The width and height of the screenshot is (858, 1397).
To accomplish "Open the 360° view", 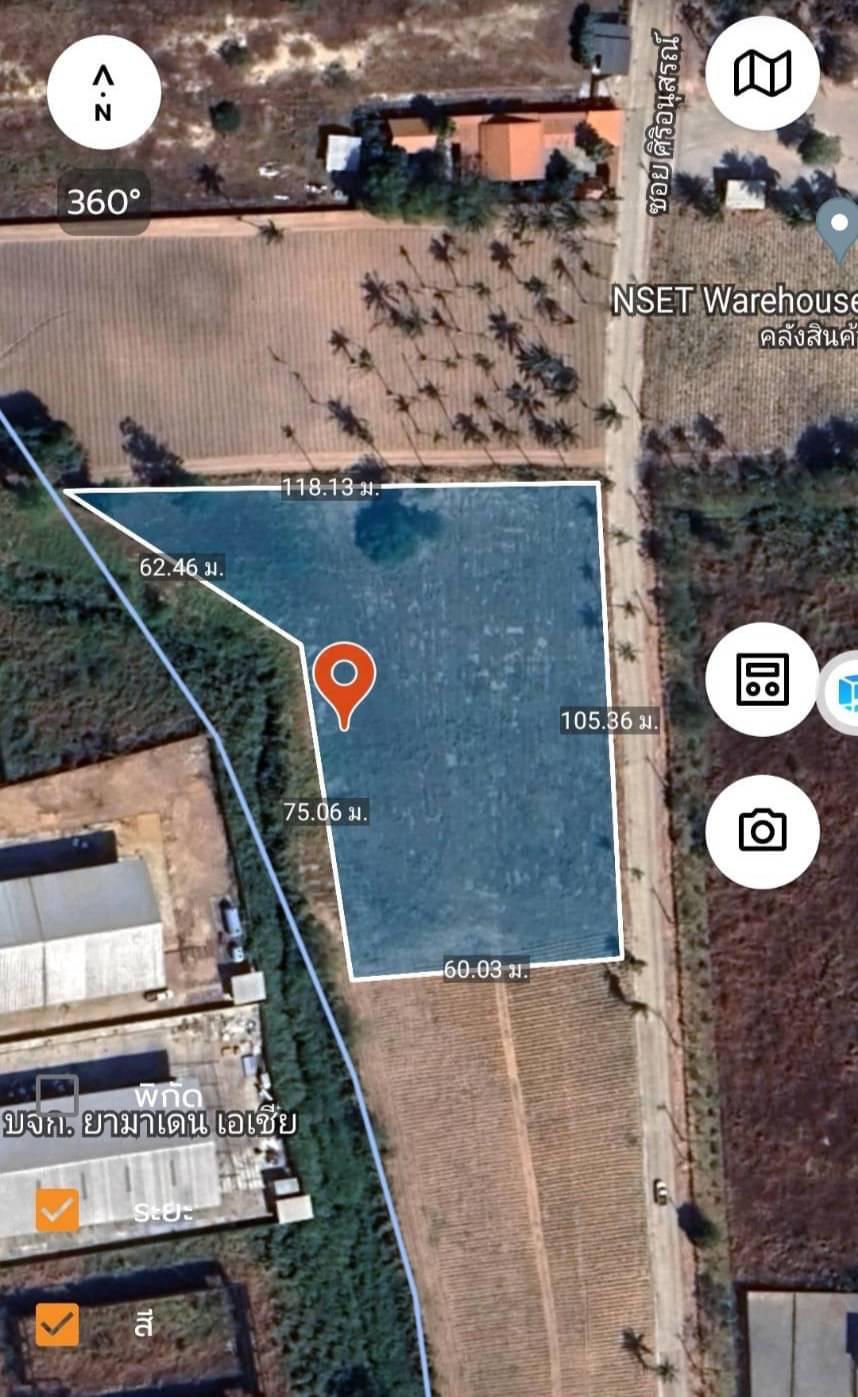I will (x=104, y=202).
